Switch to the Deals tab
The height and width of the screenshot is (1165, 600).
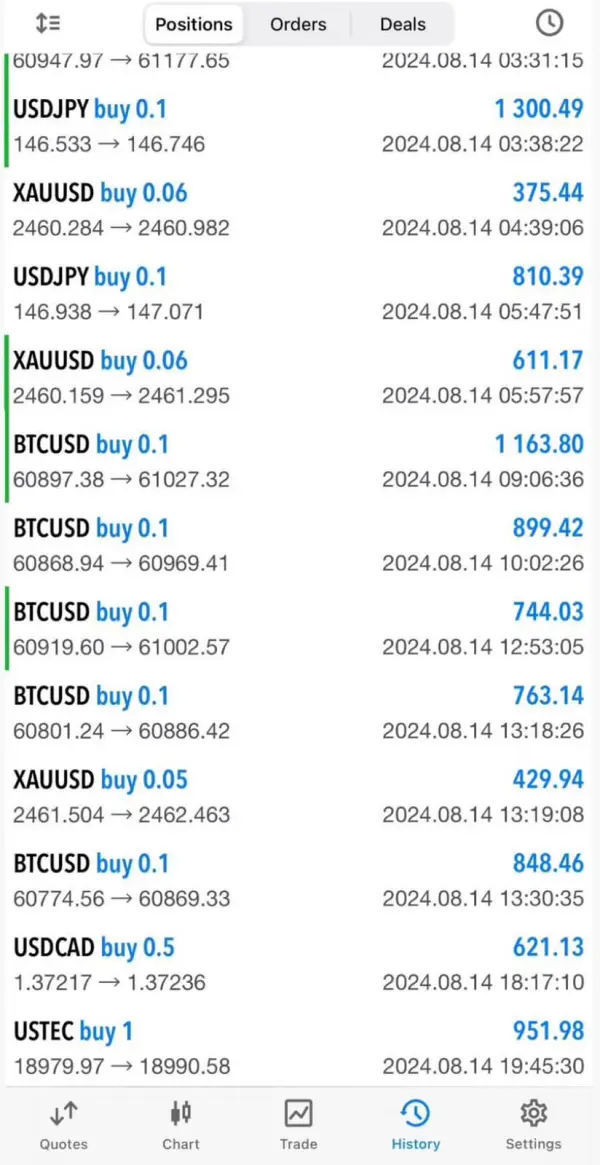click(x=402, y=24)
